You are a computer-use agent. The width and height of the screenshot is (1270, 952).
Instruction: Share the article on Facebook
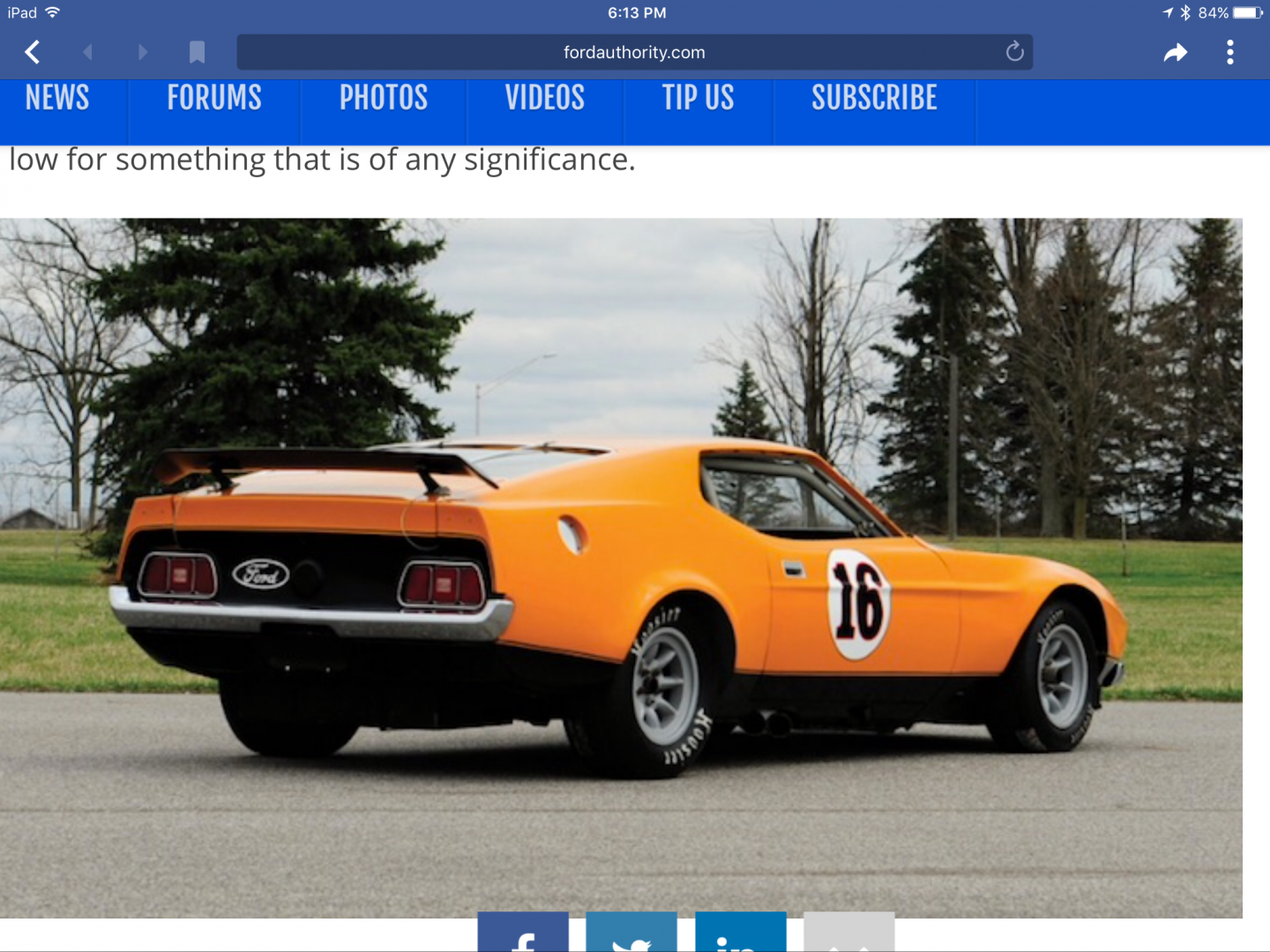coord(523,934)
